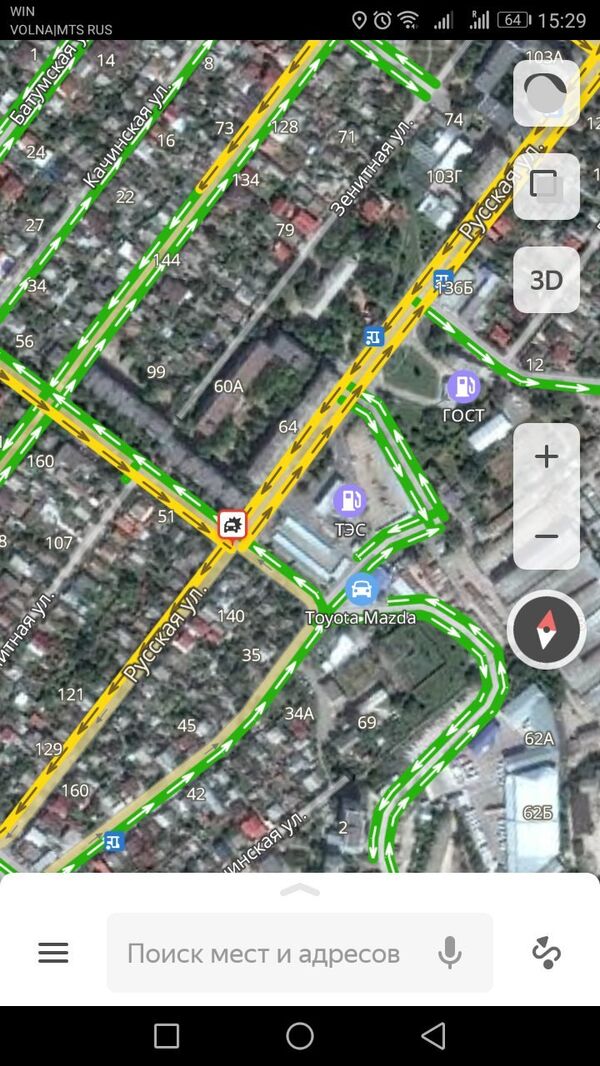Open the route planning icon
Viewport: 600px width, 1066px height.
pos(546,953)
